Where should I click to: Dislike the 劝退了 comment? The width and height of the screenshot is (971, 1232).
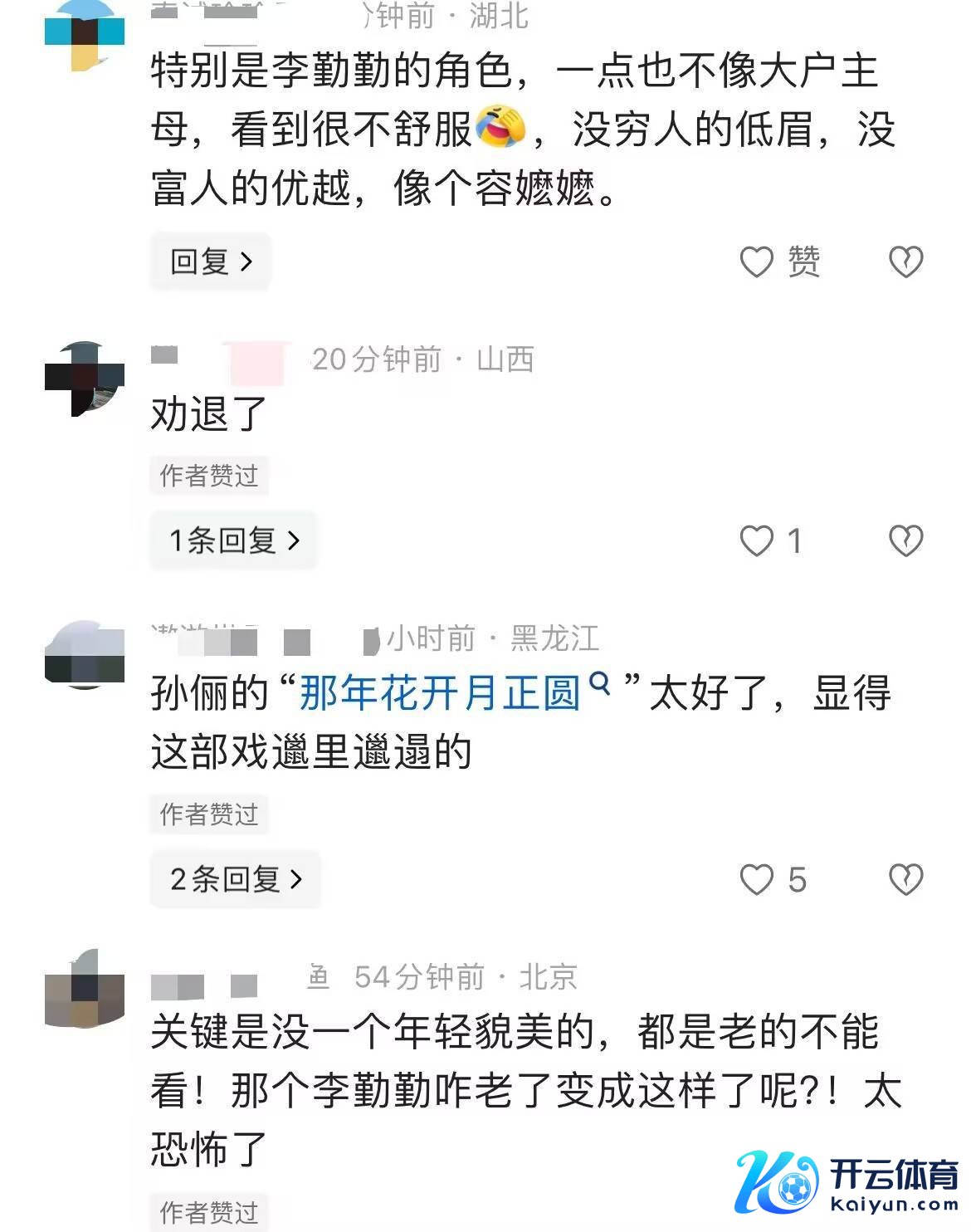coord(905,541)
